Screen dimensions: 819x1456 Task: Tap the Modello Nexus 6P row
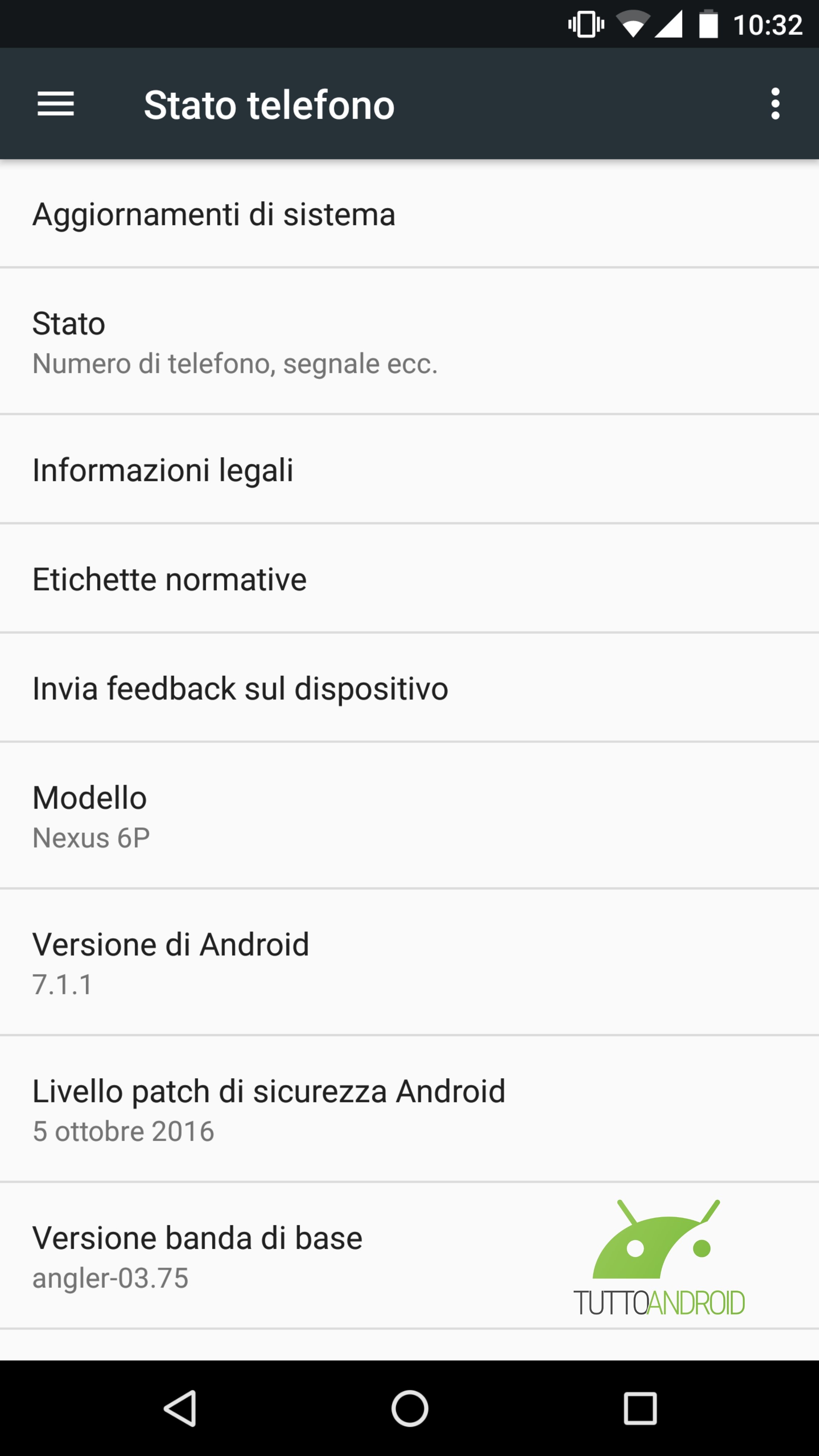(410, 815)
